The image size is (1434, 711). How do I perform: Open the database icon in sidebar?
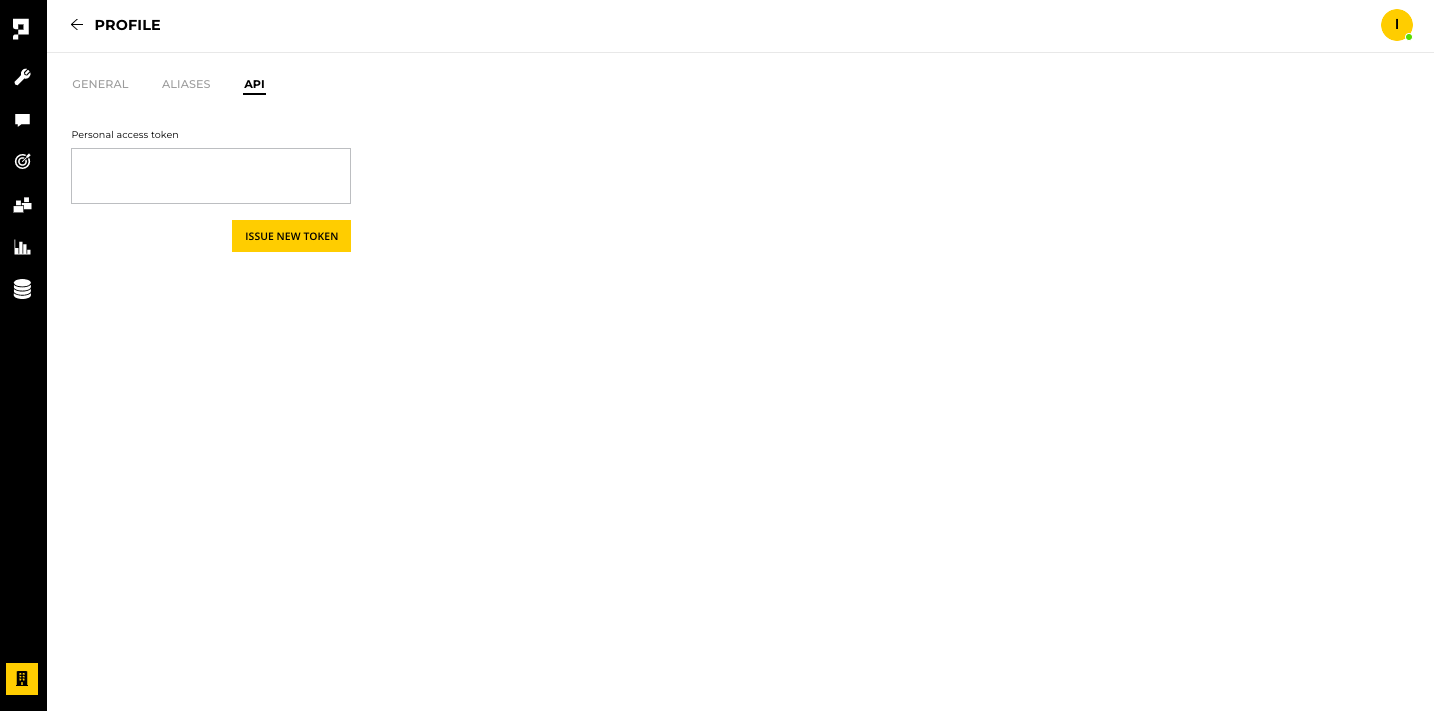pyautogui.click(x=22, y=289)
